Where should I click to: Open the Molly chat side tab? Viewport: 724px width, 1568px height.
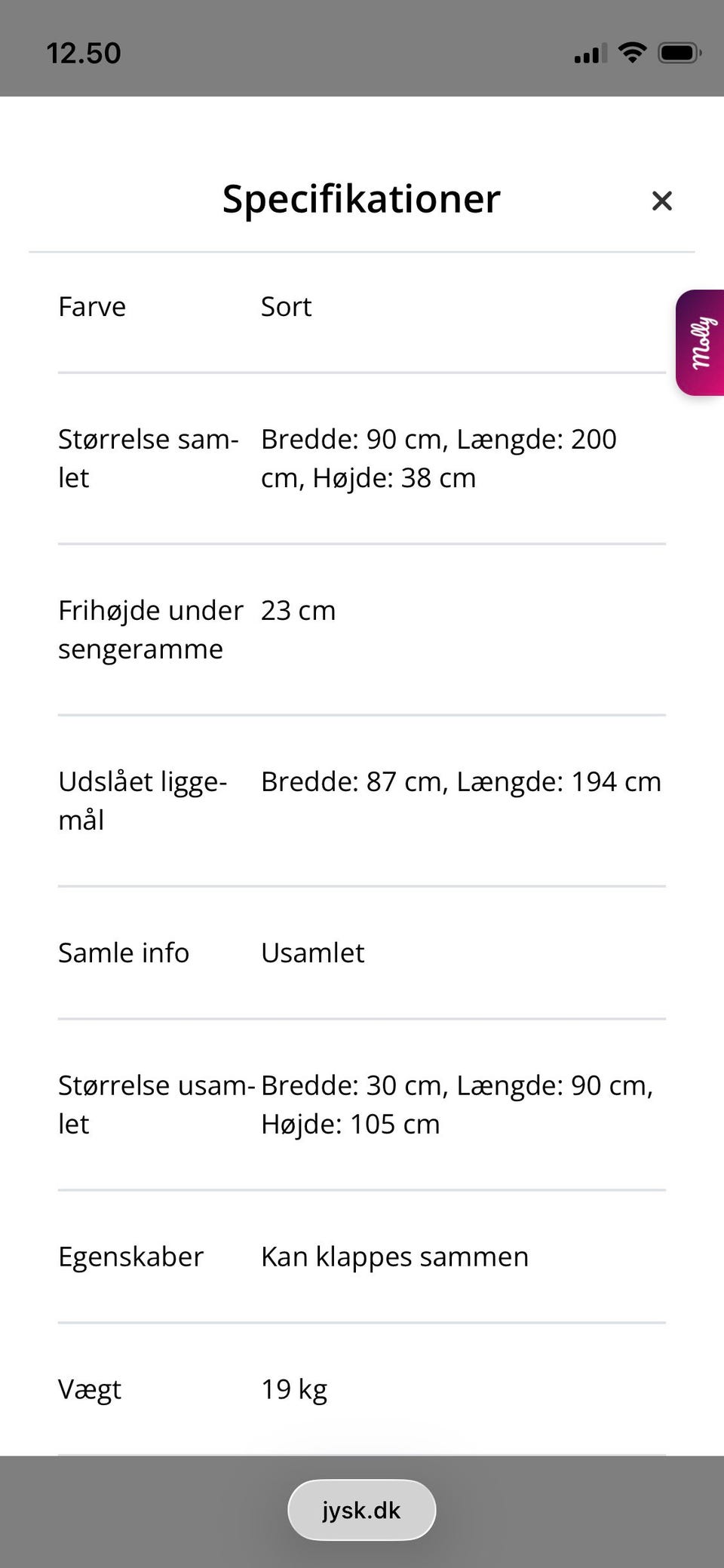click(x=701, y=342)
